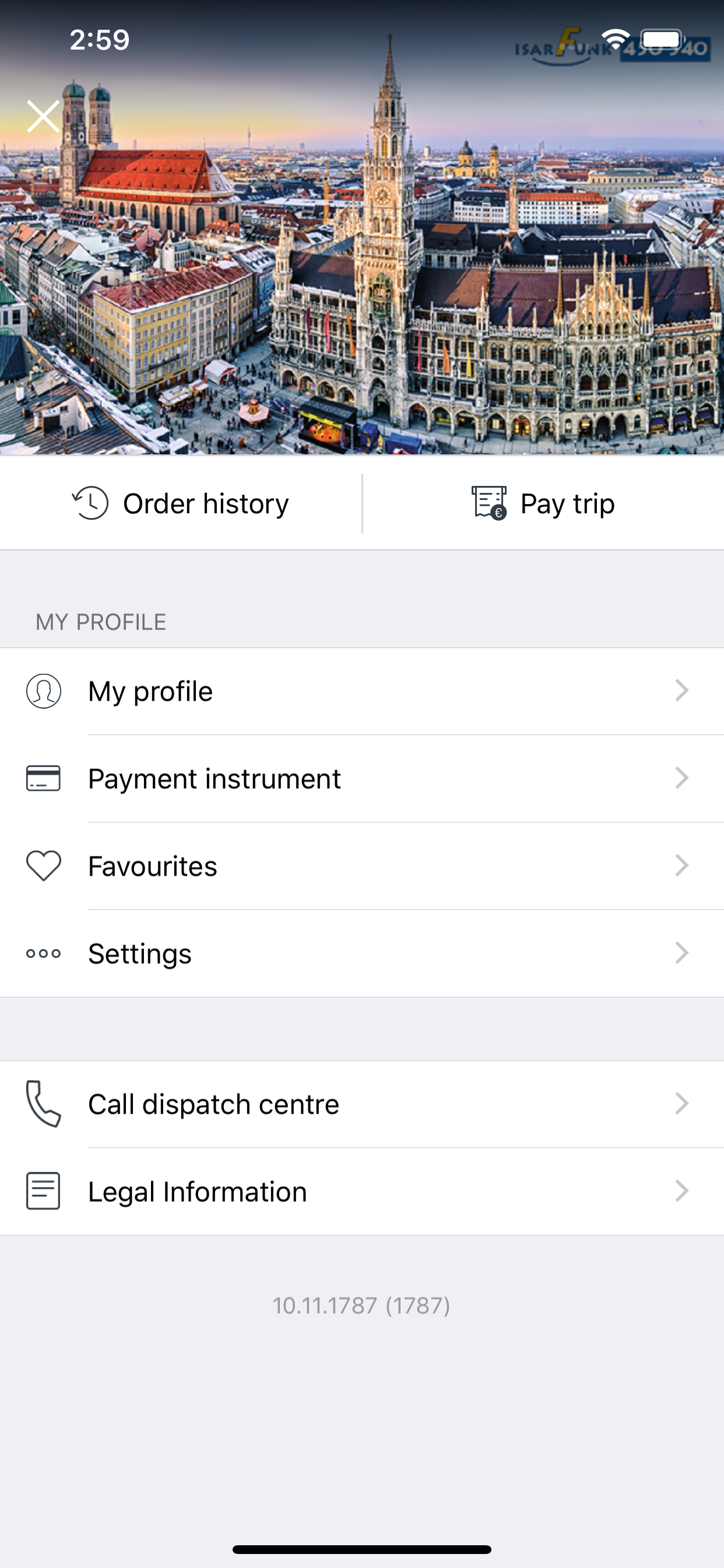Open Order history
Image resolution: width=724 pixels, height=1568 pixels.
click(181, 503)
